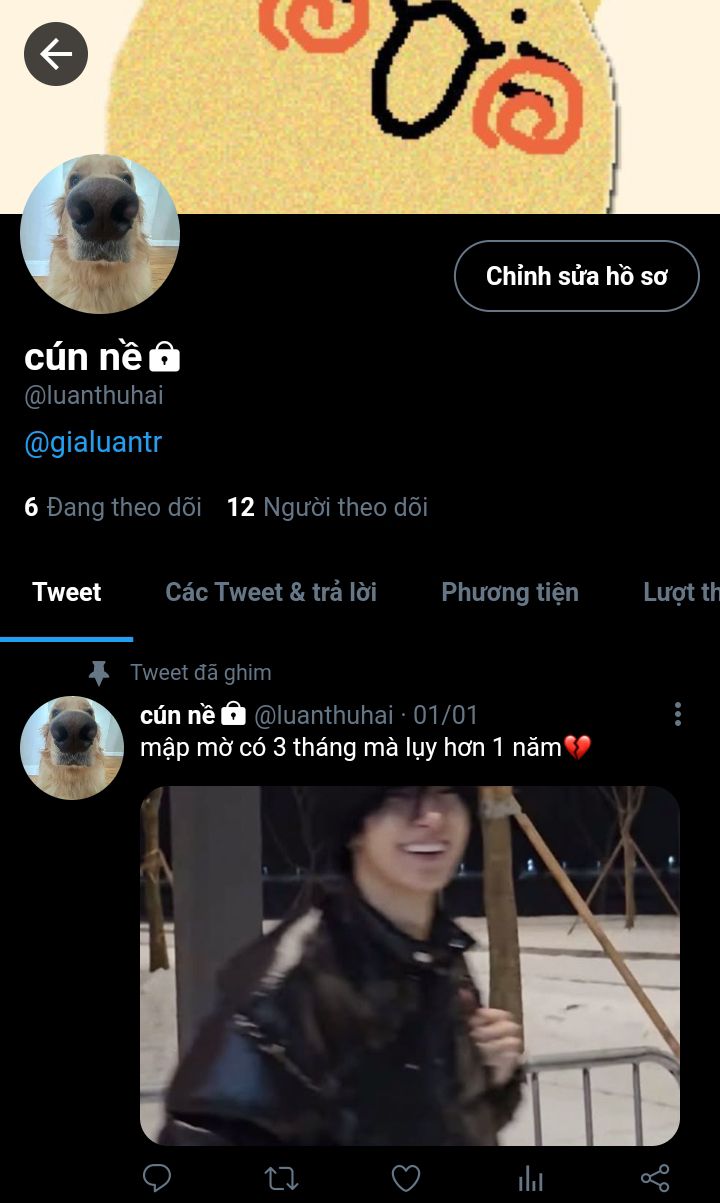Viewport: 720px width, 1203px height.
Task: Go back using the arrow button
Action: 56,54
